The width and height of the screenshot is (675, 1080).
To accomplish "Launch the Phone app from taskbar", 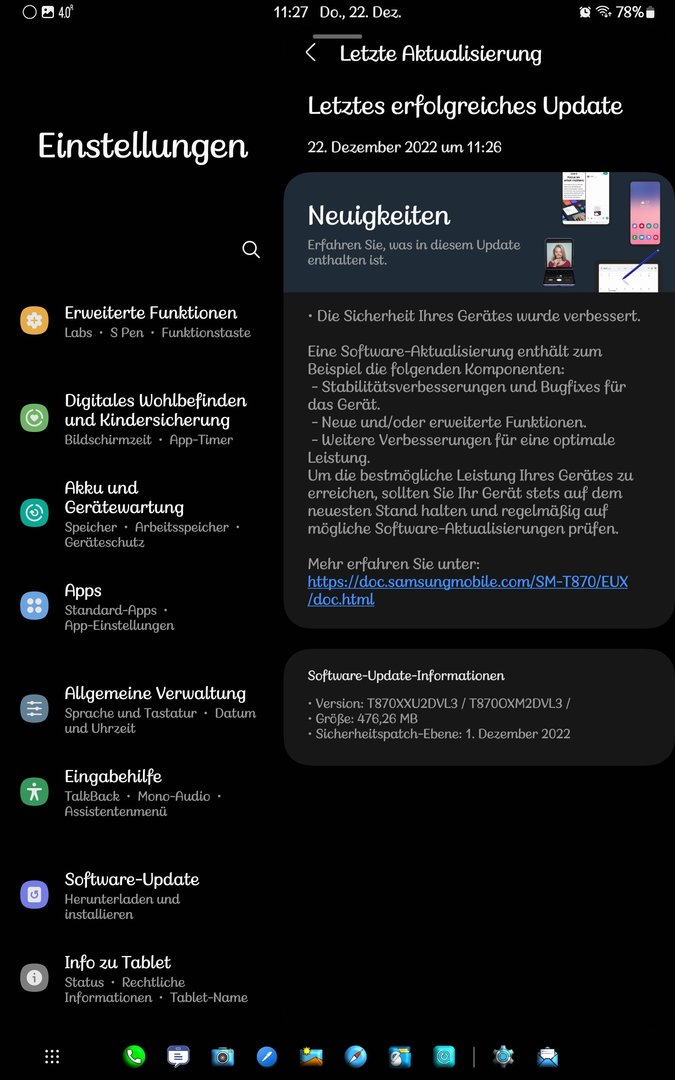I will point(134,1056).
